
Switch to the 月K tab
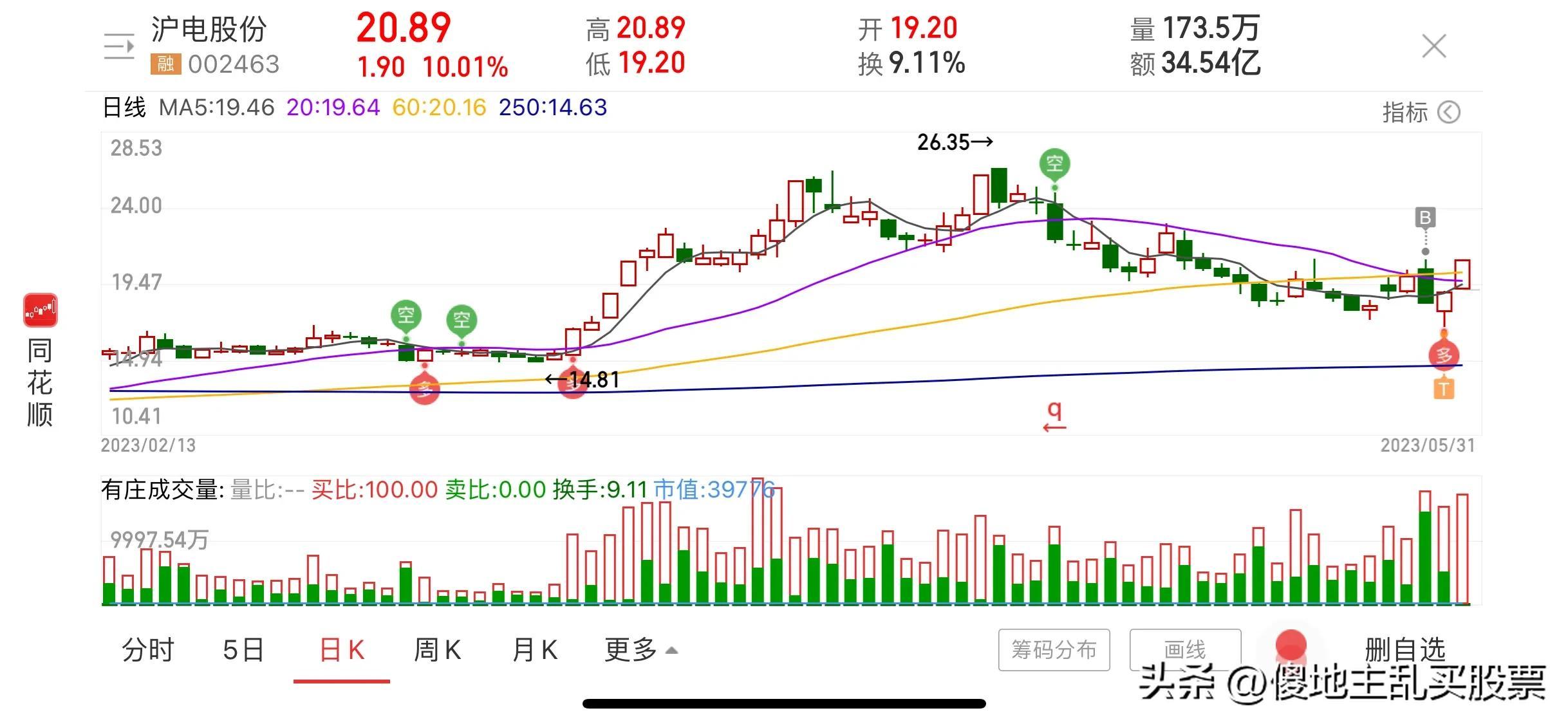click(534, 650)
